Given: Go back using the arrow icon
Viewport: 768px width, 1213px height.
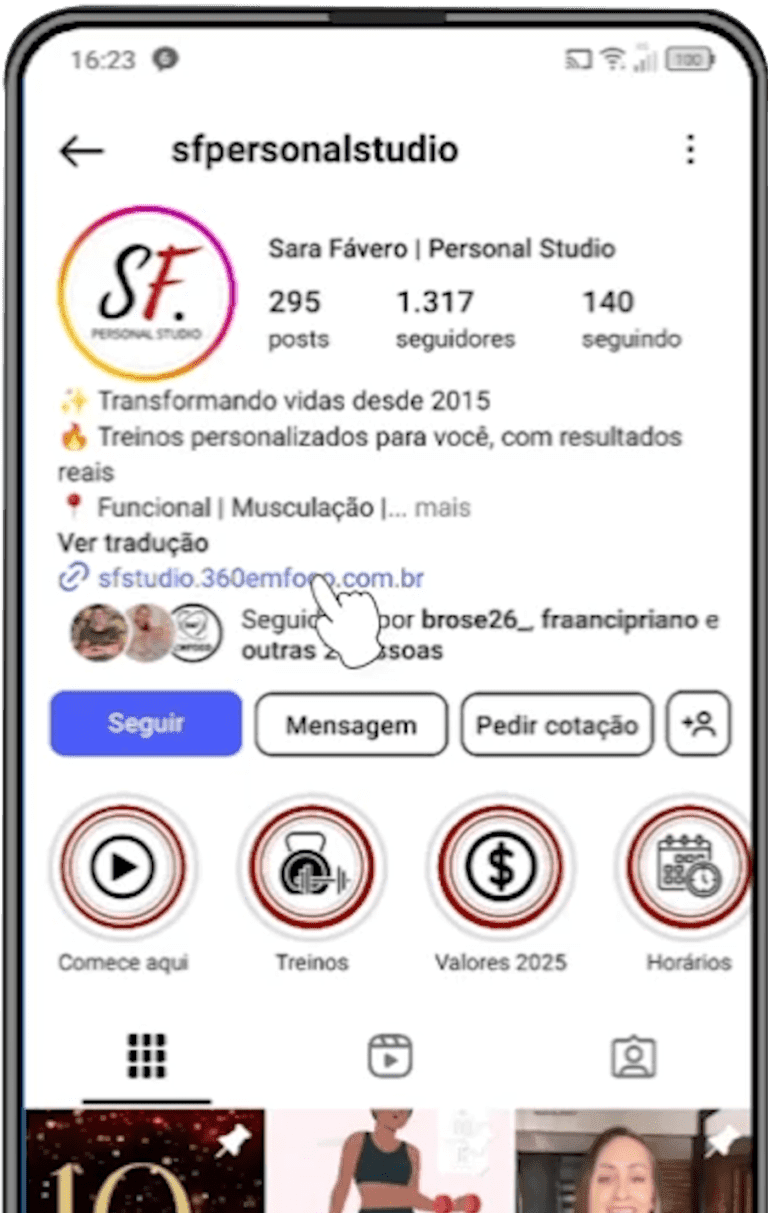Looking at the screenshot, I should coord(82,151).
